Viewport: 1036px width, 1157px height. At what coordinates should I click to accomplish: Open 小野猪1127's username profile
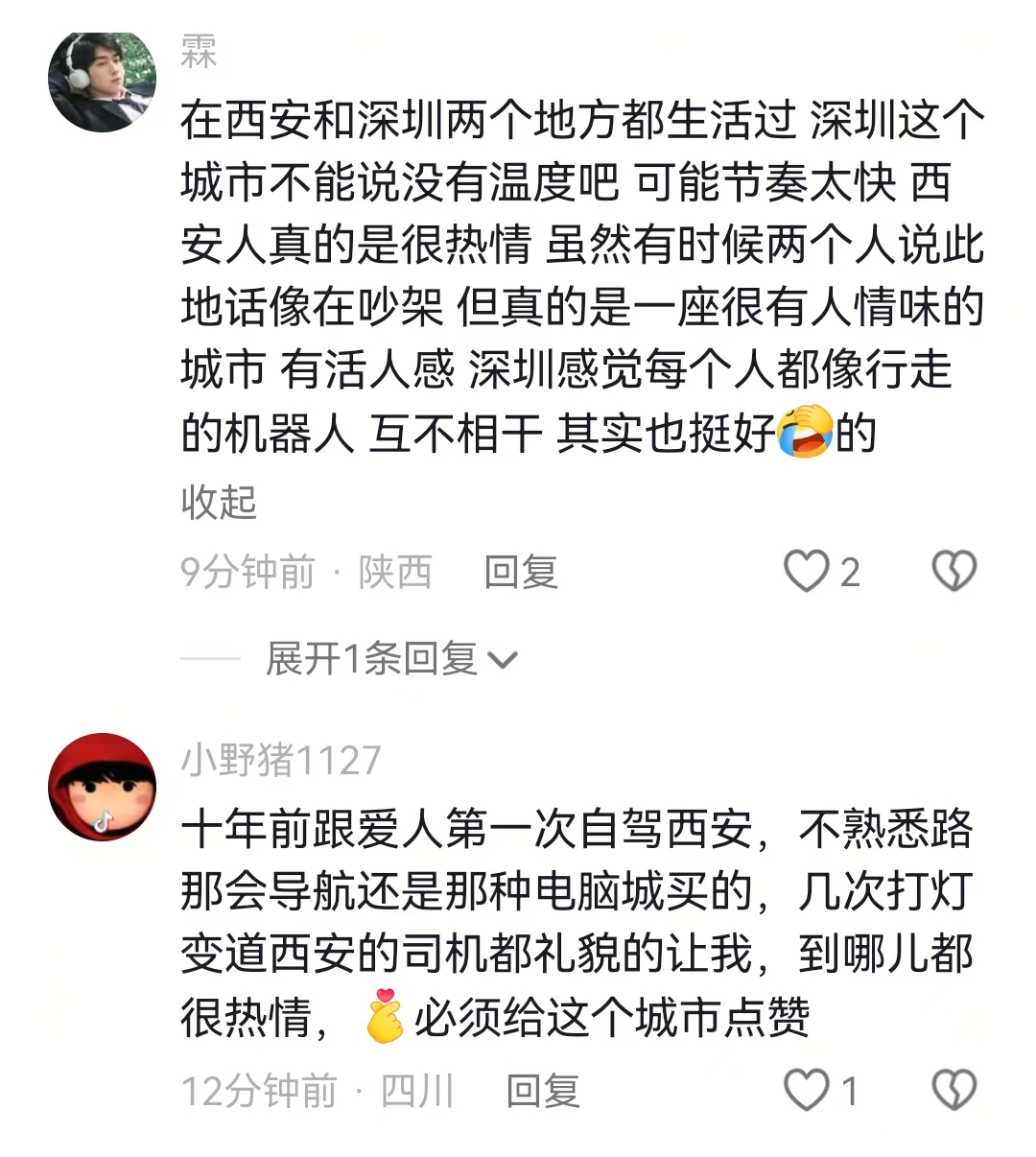click(x=281, y=761)
